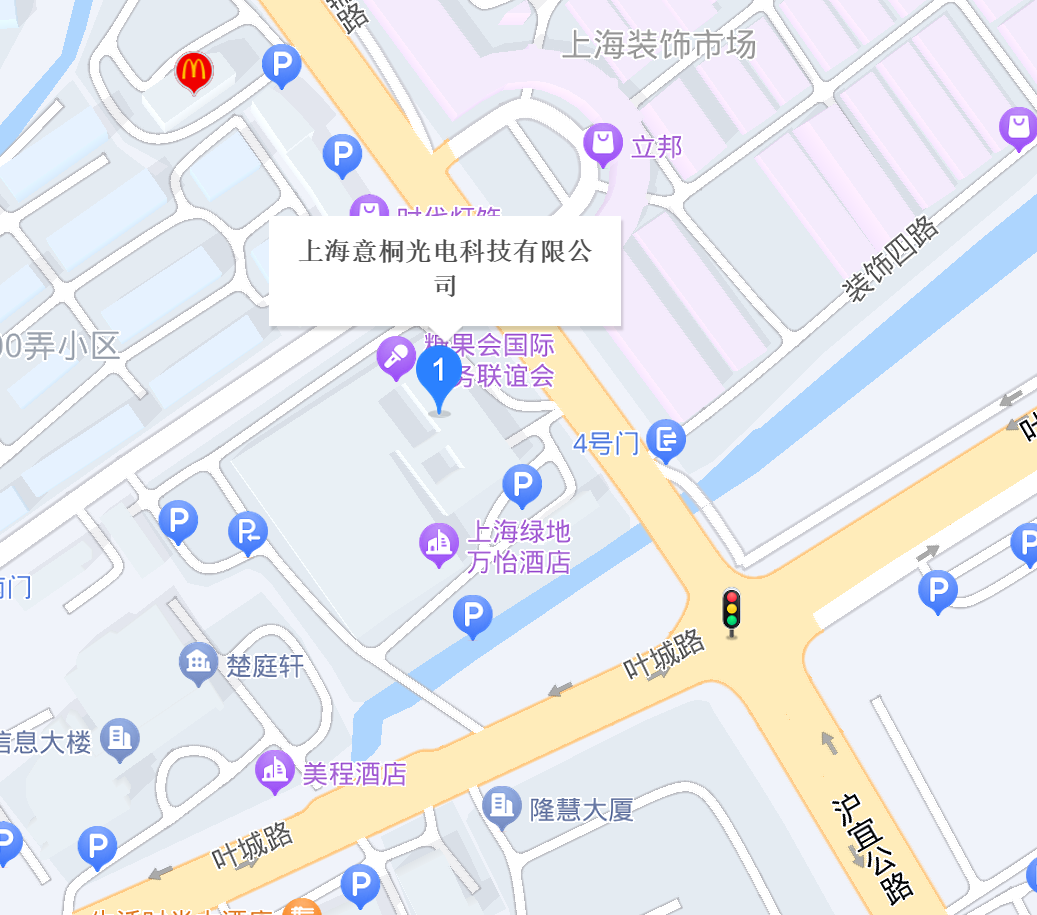The height and width of the screenshot is (915, 1037).
Task: Open the 隆慧大厦 building marker
Action: (501, 805)
